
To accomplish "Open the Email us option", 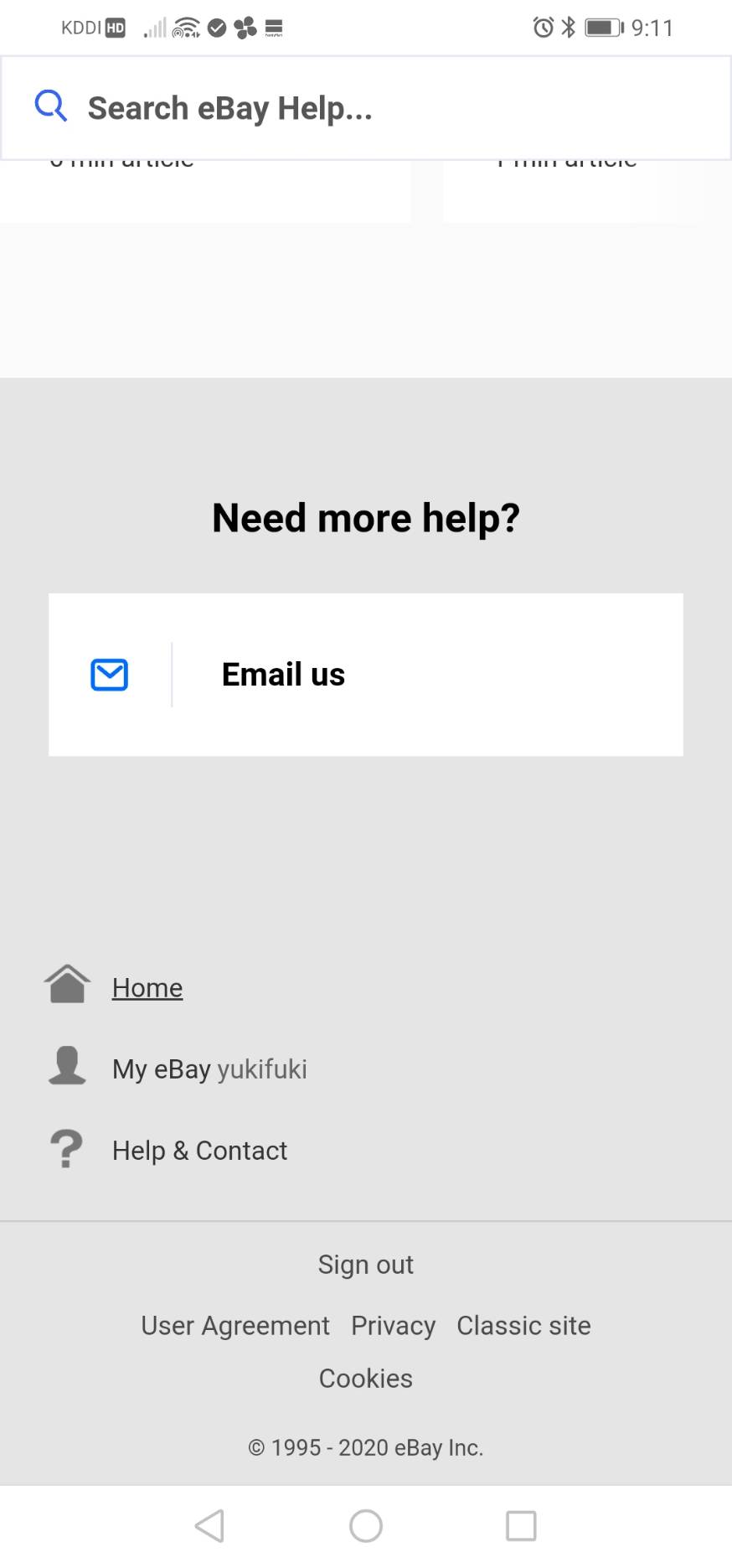I will pyautogui.click(x=366, y=675).
